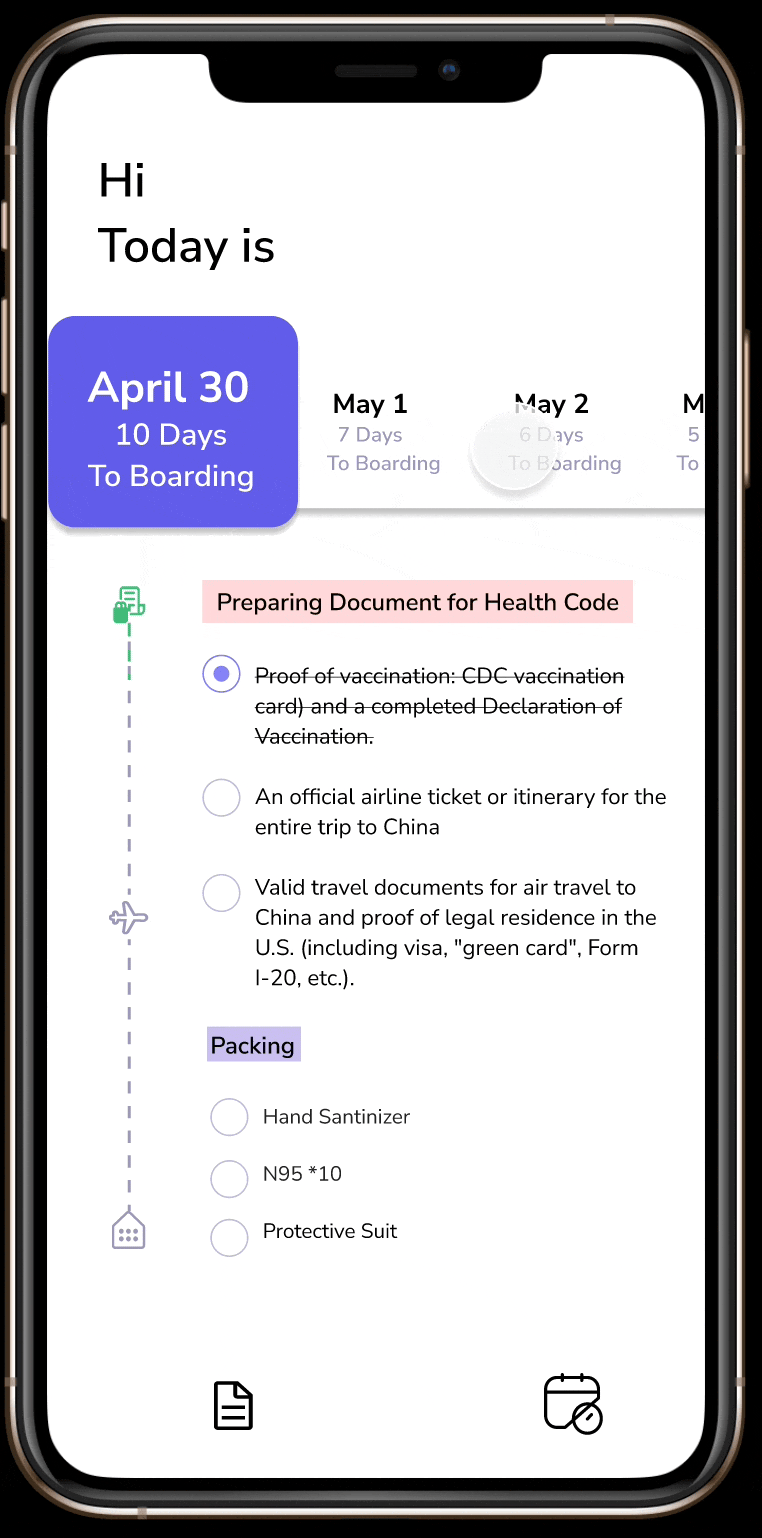Mark Protective Suit as packed
The height and width of the screenshot is (1538, 762).
point(229,1237)
